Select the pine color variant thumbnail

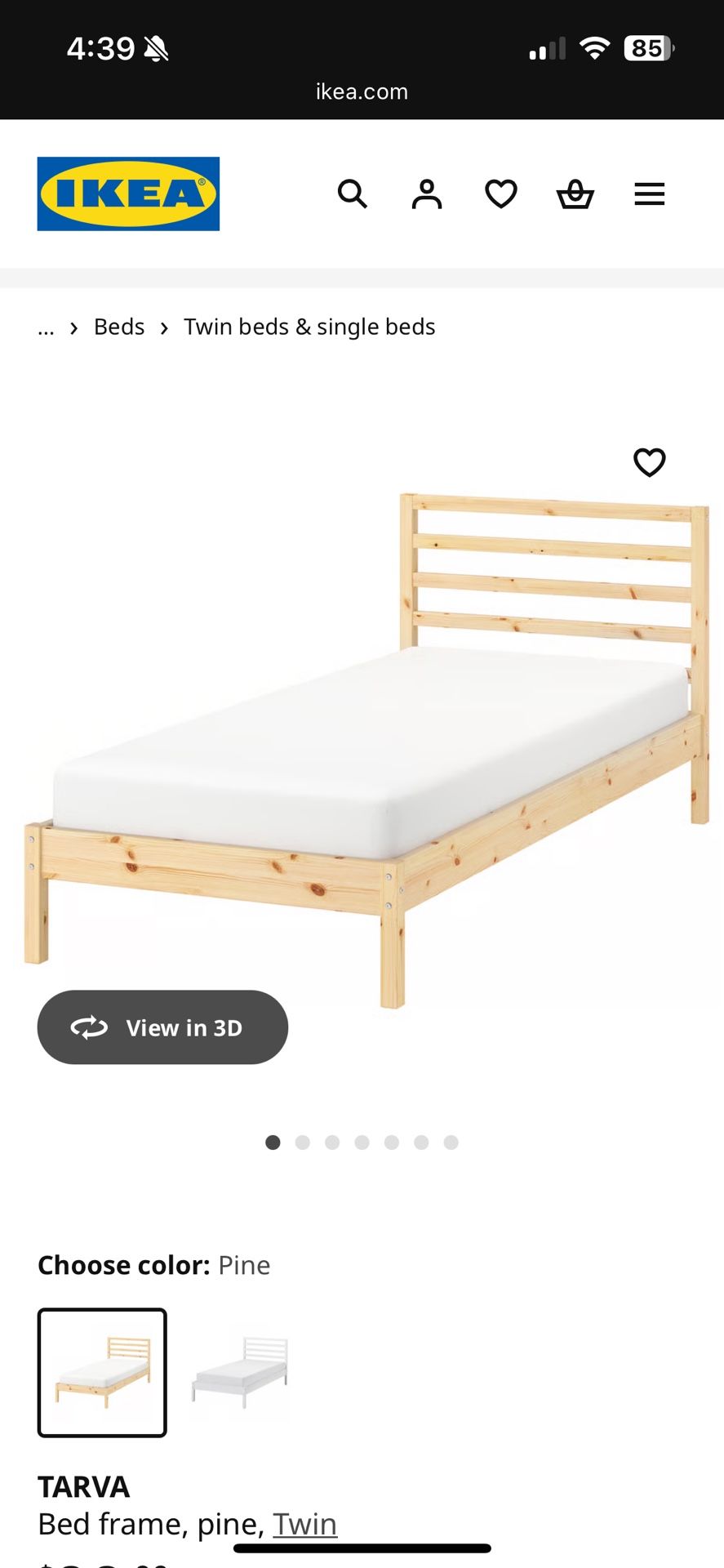(x=101, y=1370)
